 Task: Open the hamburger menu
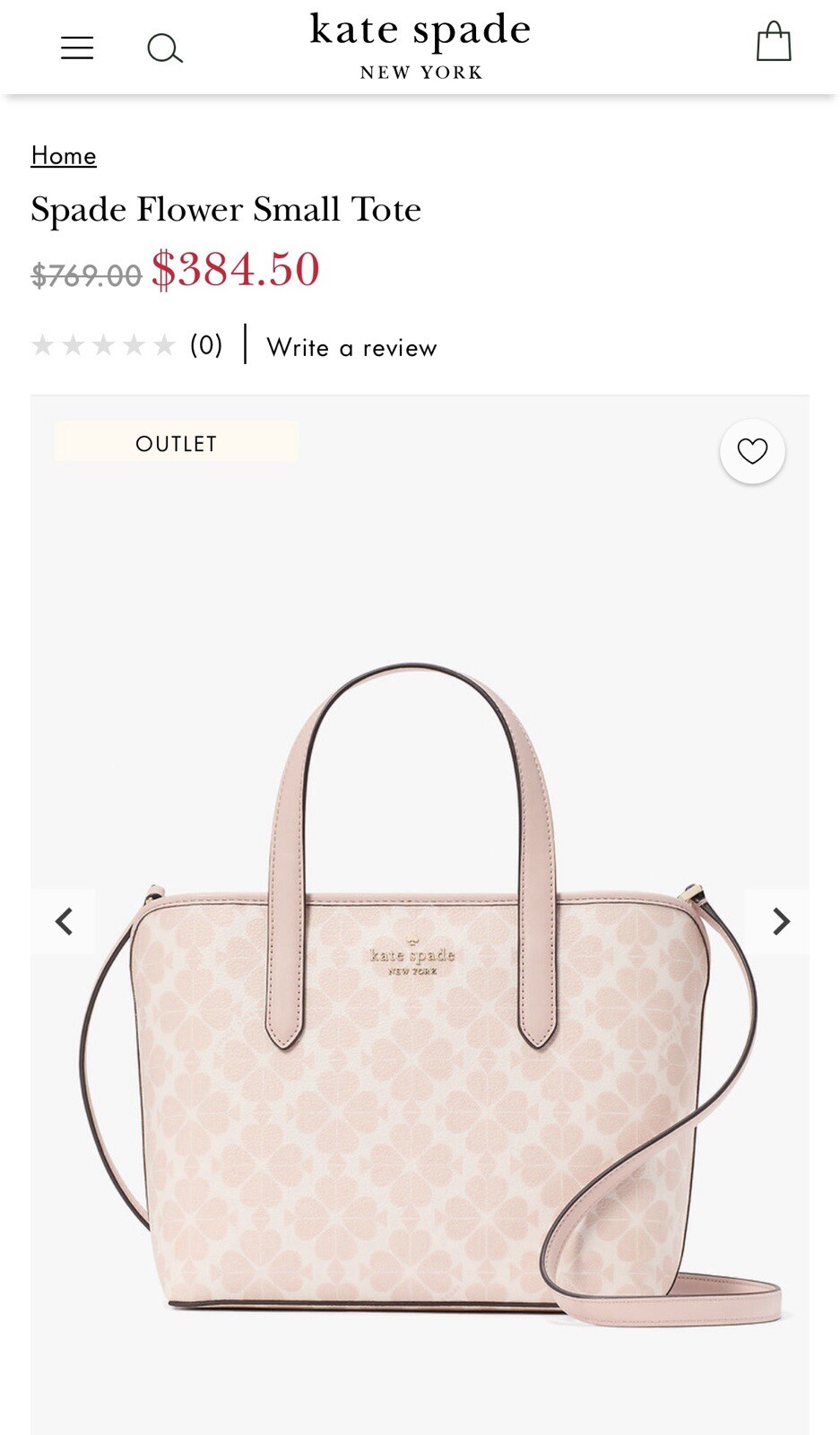(x=77, y=48)
